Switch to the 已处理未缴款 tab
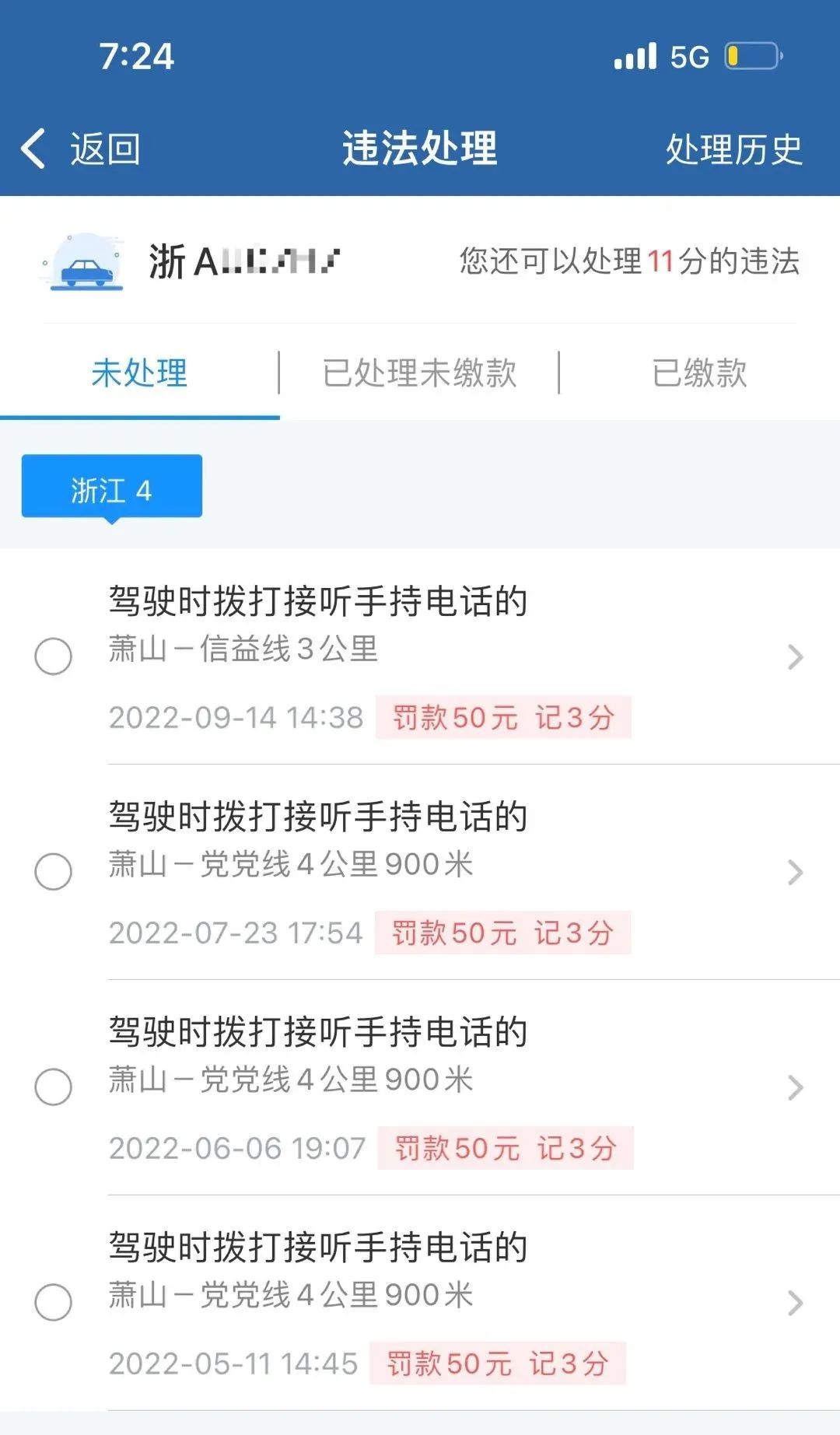This screenshot has height=1435, width=840. [x=419, y=373]
